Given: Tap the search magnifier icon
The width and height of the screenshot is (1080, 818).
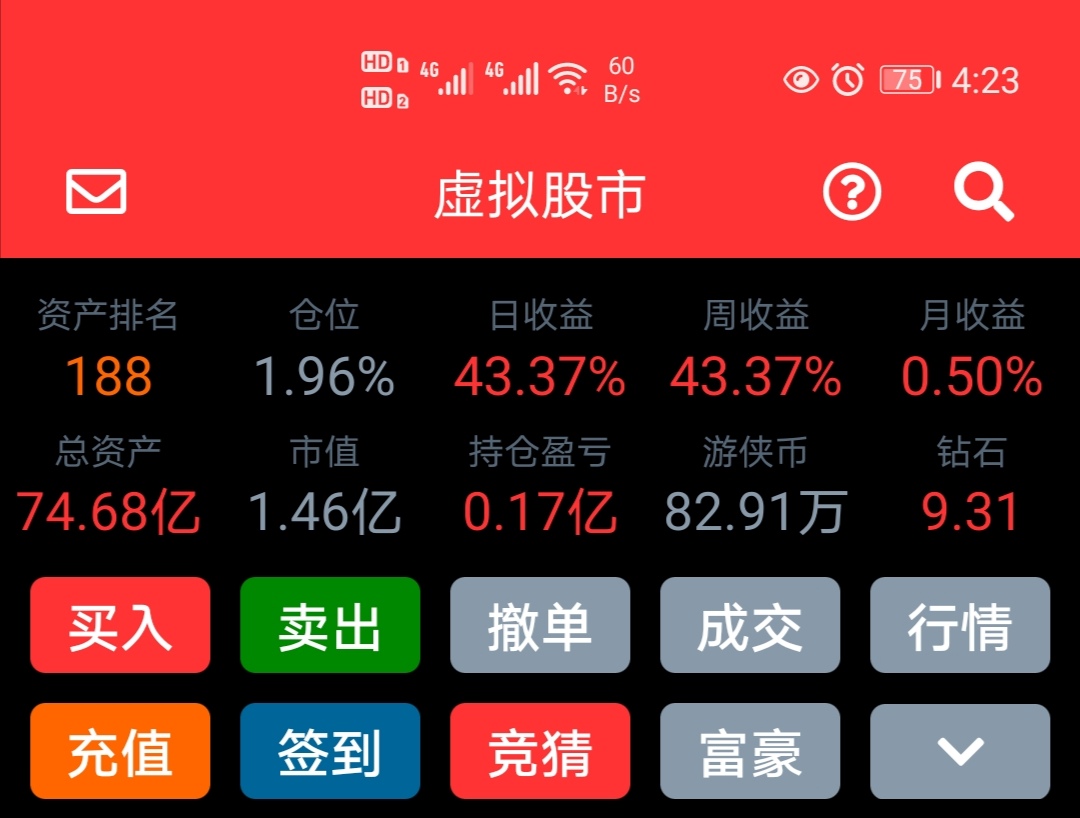Looking at the screenshot, I should click(982, 192).
